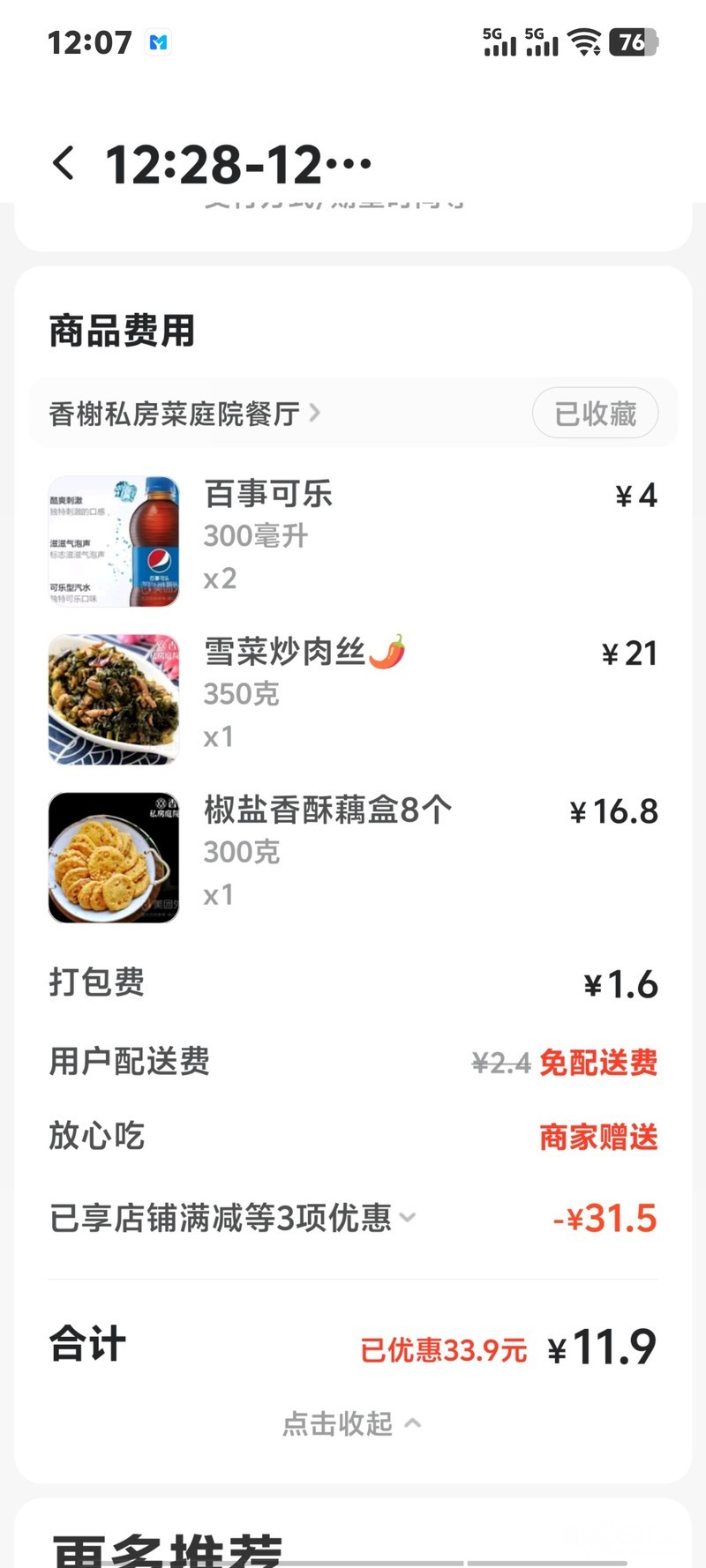Screen dimensions: 706x1568
Task: Collapse the cost details with 点击收起
Action: coord(351,1423)
